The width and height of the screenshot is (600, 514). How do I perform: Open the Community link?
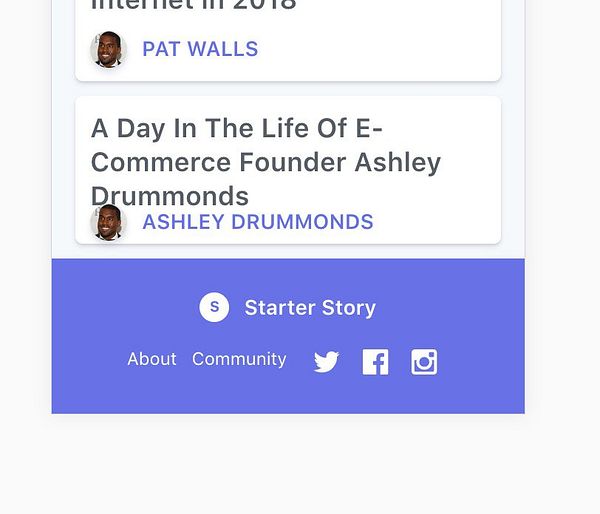click(x=239, y=359)
